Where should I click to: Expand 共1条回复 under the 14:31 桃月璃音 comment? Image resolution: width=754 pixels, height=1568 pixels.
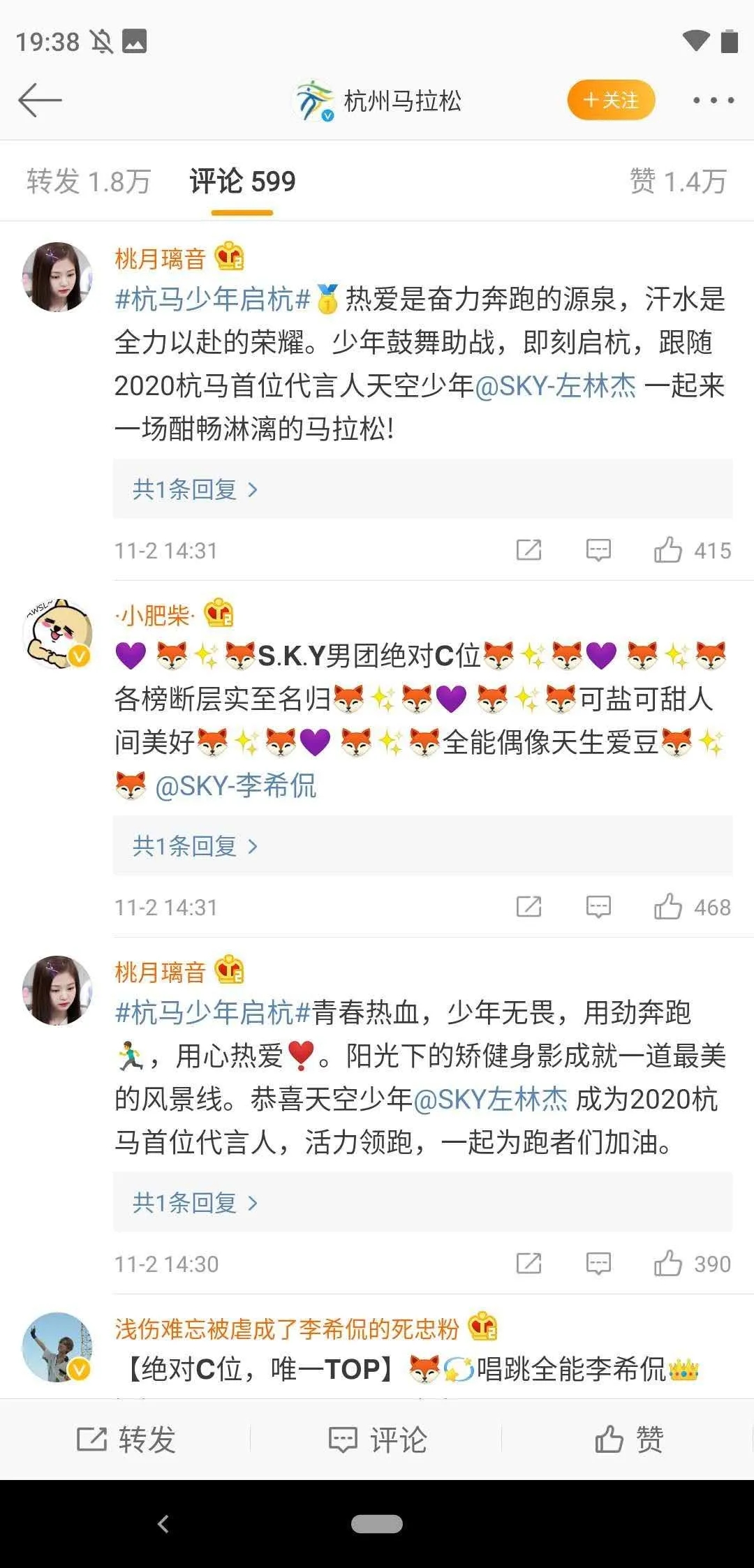tap(195, 489)
